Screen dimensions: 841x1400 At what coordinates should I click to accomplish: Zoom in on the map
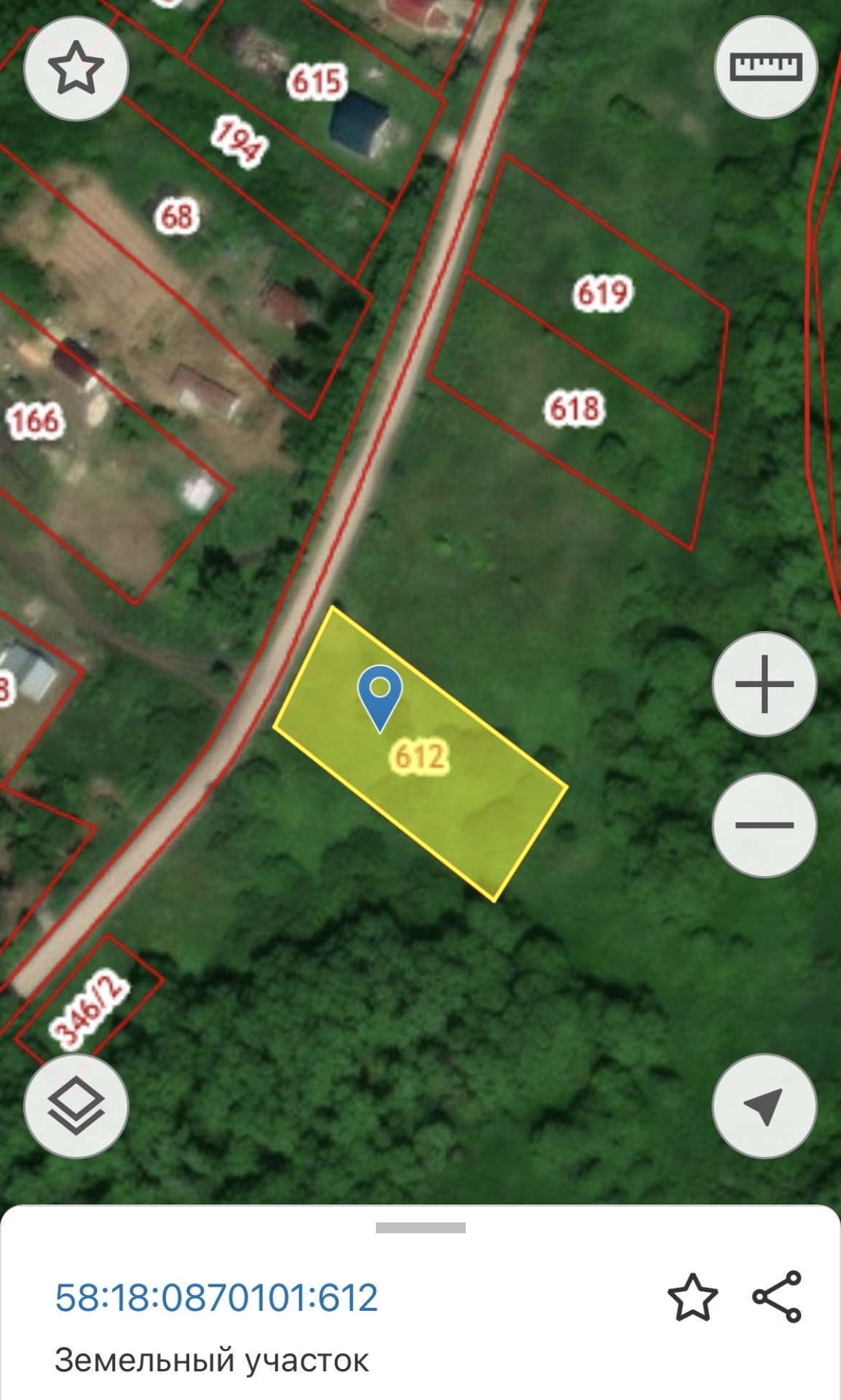click(764, 683)
